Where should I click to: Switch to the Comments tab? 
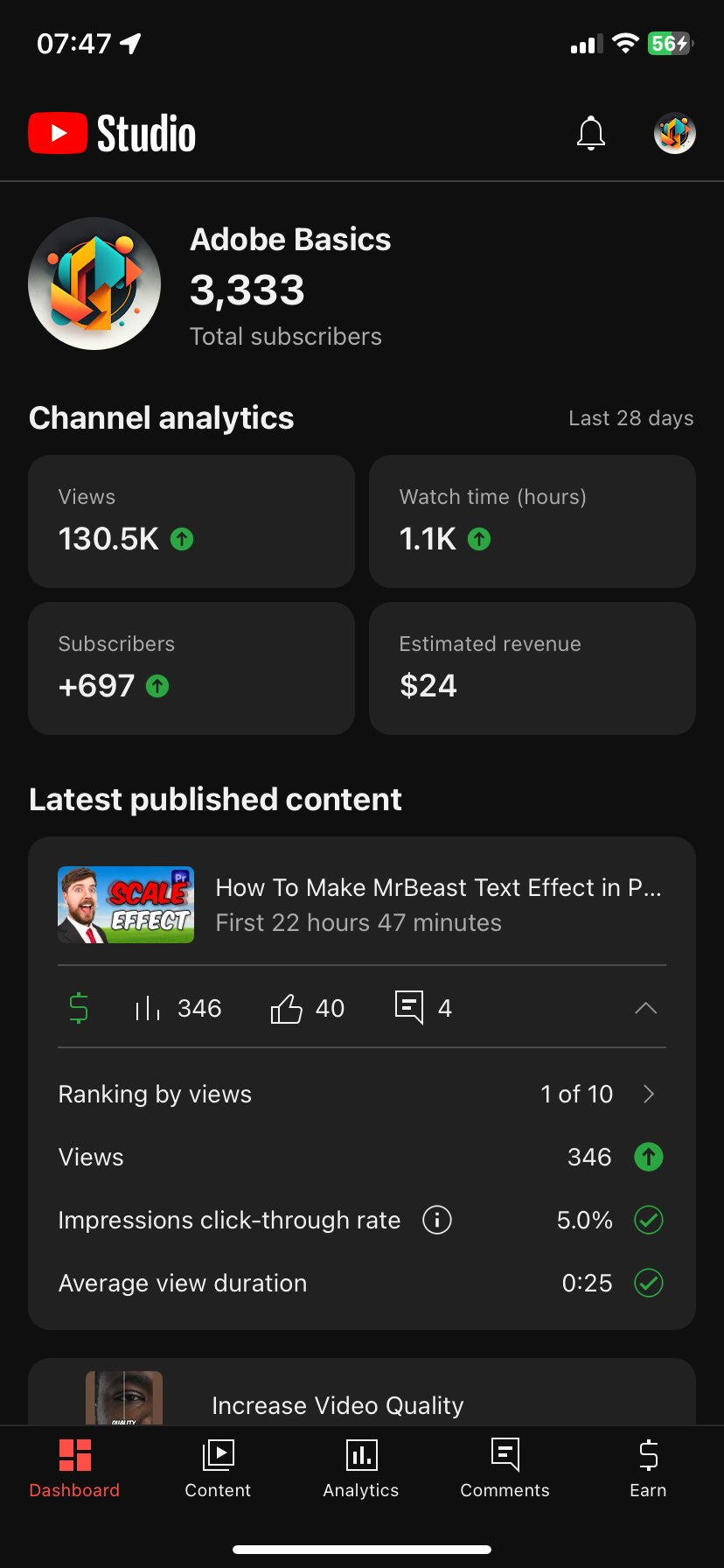tap(505, 1469)
